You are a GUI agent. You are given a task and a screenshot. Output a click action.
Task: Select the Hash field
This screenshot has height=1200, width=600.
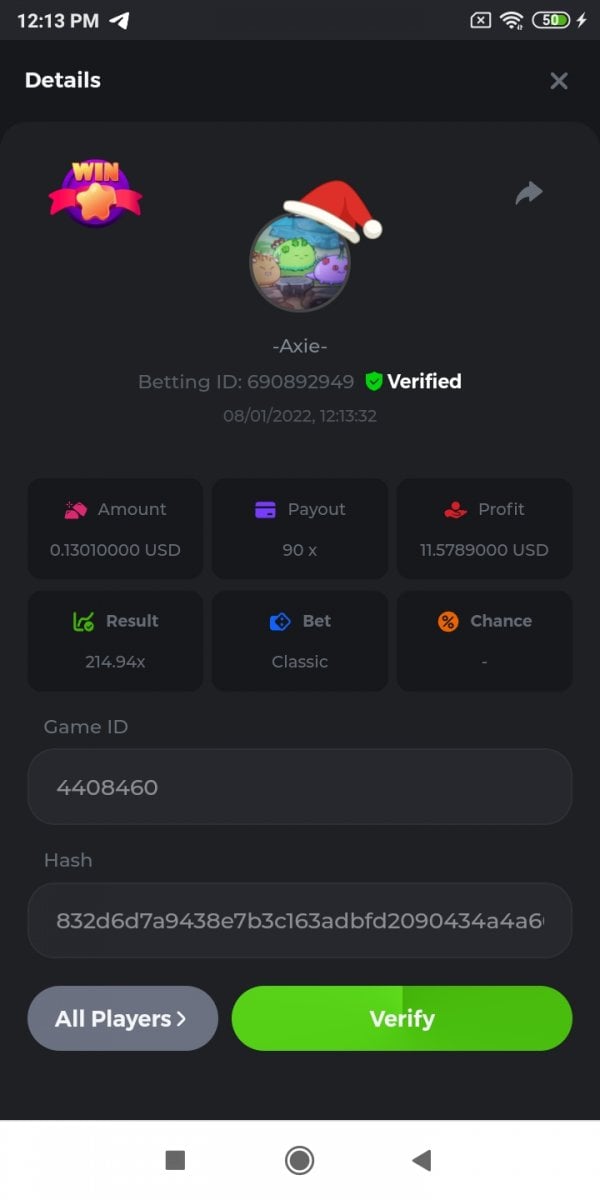300,920
